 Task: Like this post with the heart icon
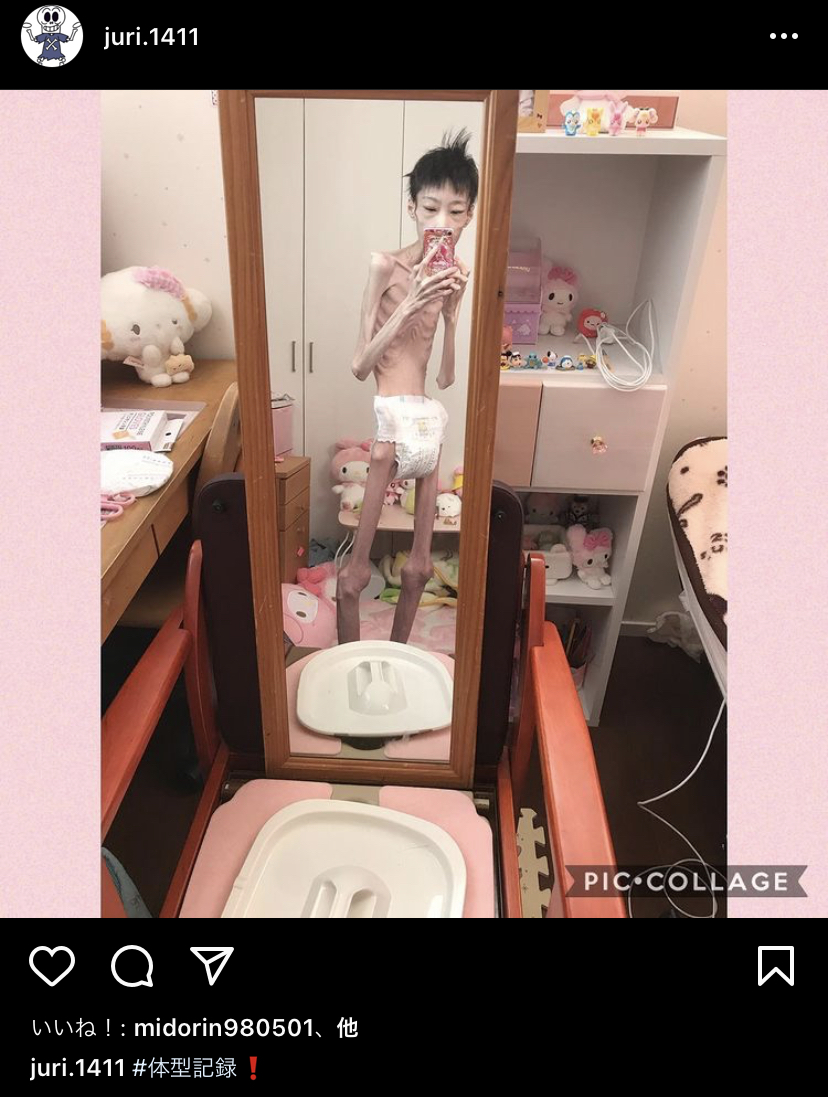[52, 966]
